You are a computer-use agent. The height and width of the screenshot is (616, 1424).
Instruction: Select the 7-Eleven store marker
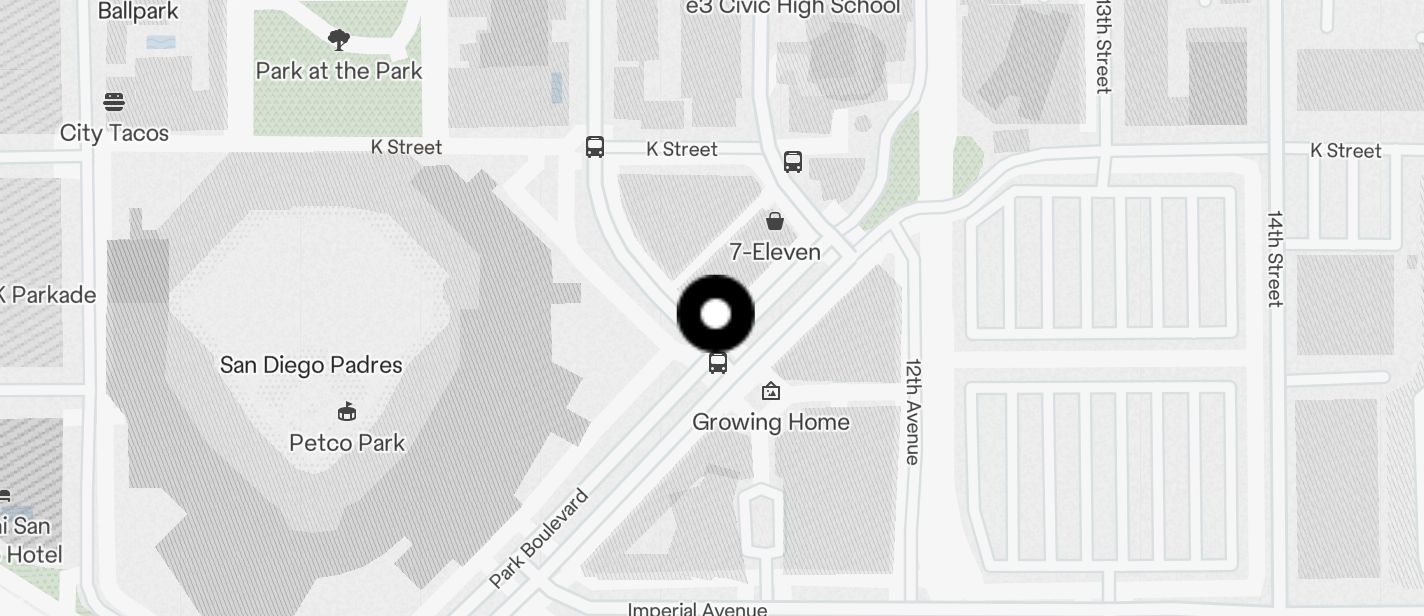[775, 221]
